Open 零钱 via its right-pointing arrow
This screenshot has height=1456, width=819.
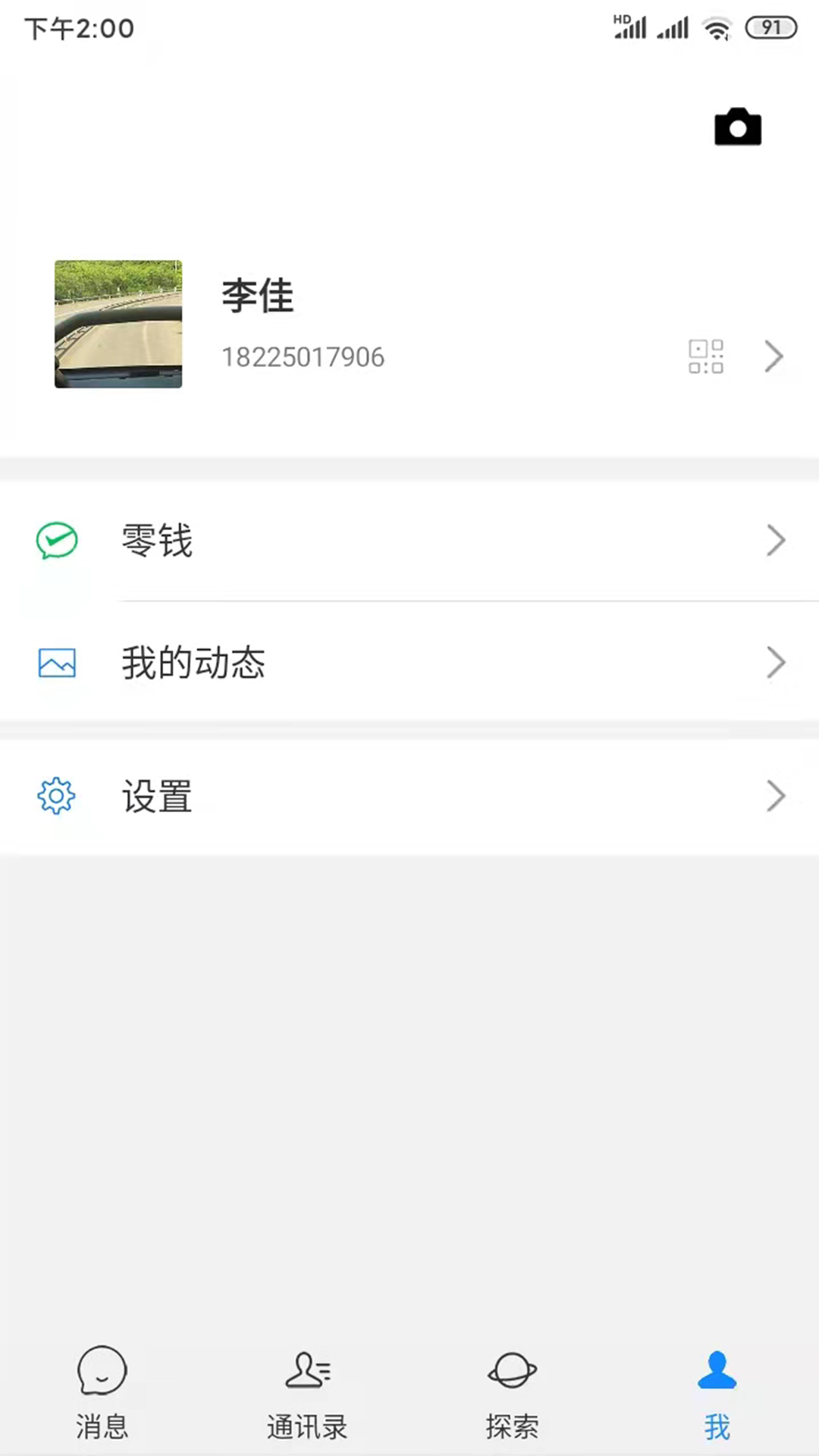776,540
